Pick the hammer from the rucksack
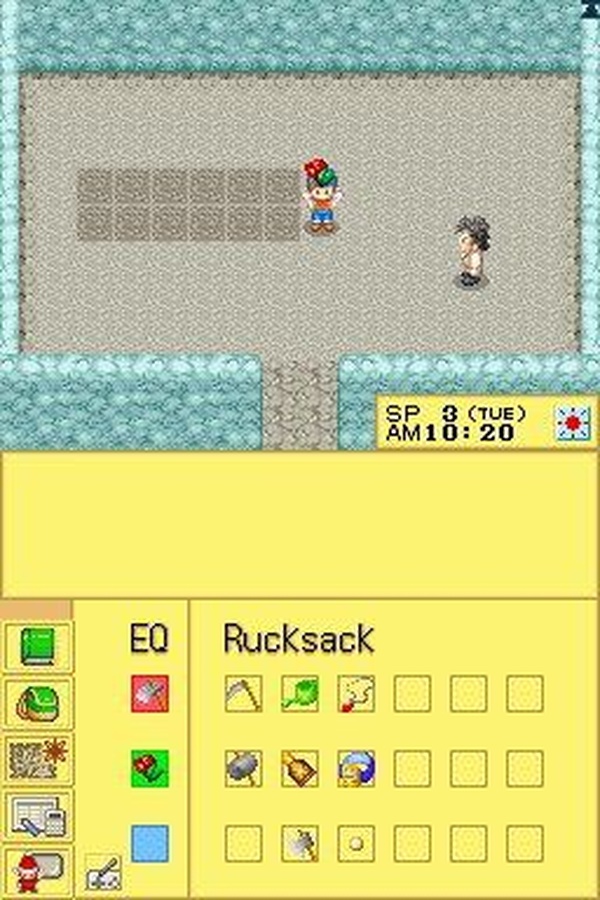This screenshot has height=900, width=600. (x=243, y=769)
